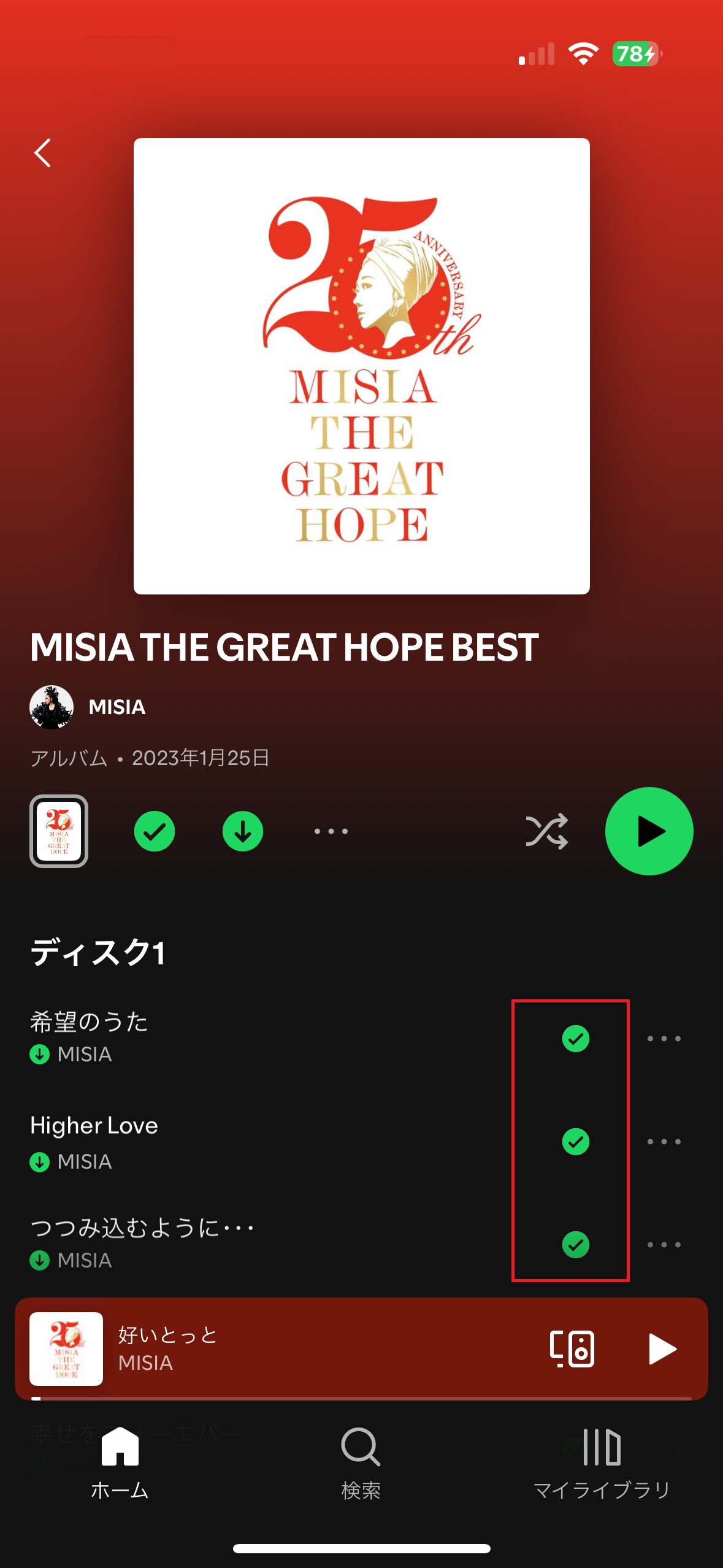The image size is (723, 1568).
Task: Switch to the マイライブラリ tab
Action: 602,1464
